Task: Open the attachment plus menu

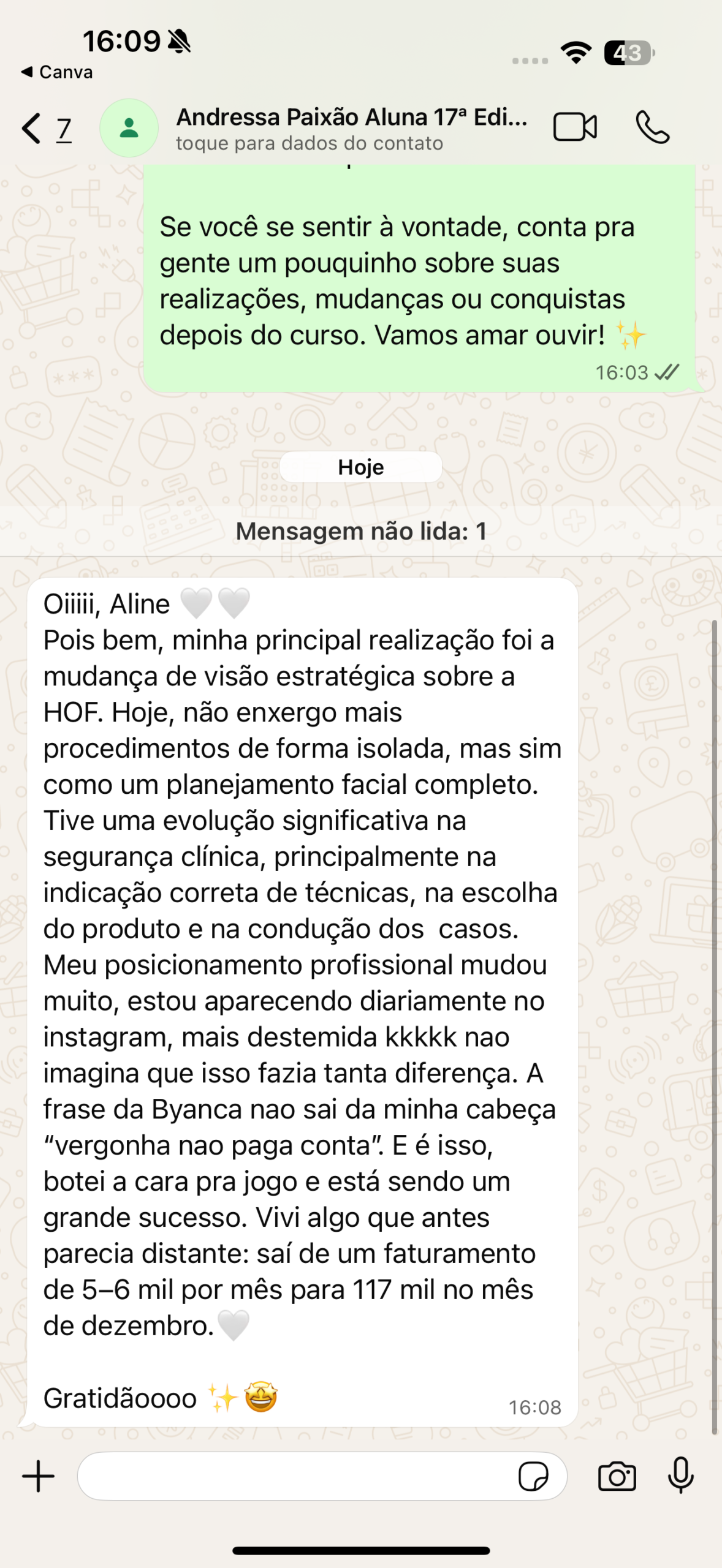Action: (x=38, y=1476)
